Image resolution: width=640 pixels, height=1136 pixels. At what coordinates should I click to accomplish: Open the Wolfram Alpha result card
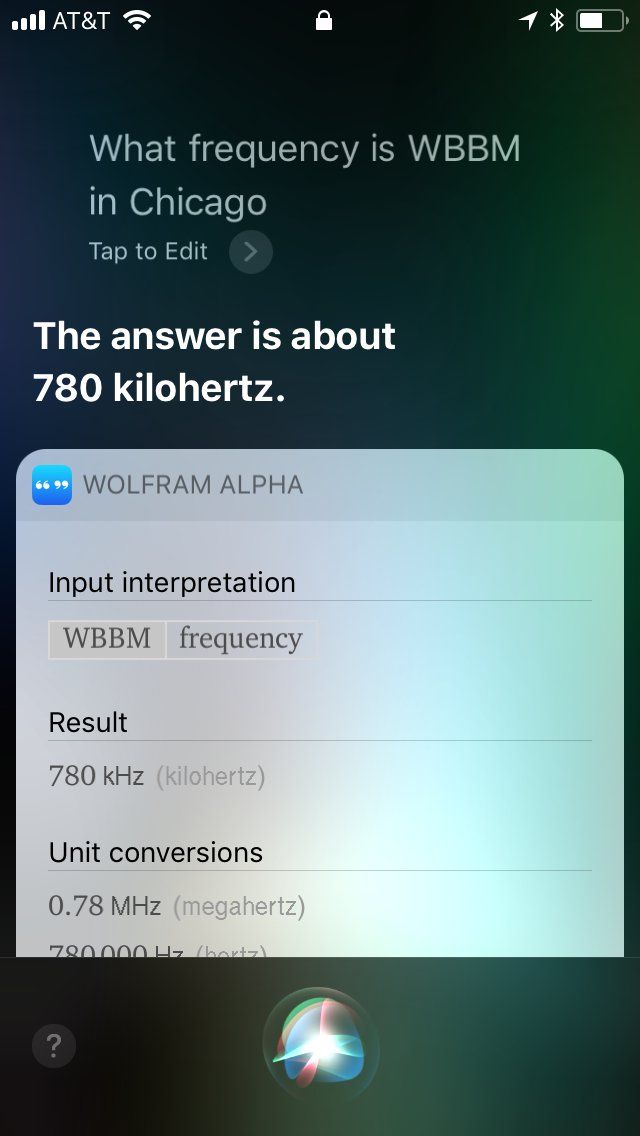(x=320, y=700)
